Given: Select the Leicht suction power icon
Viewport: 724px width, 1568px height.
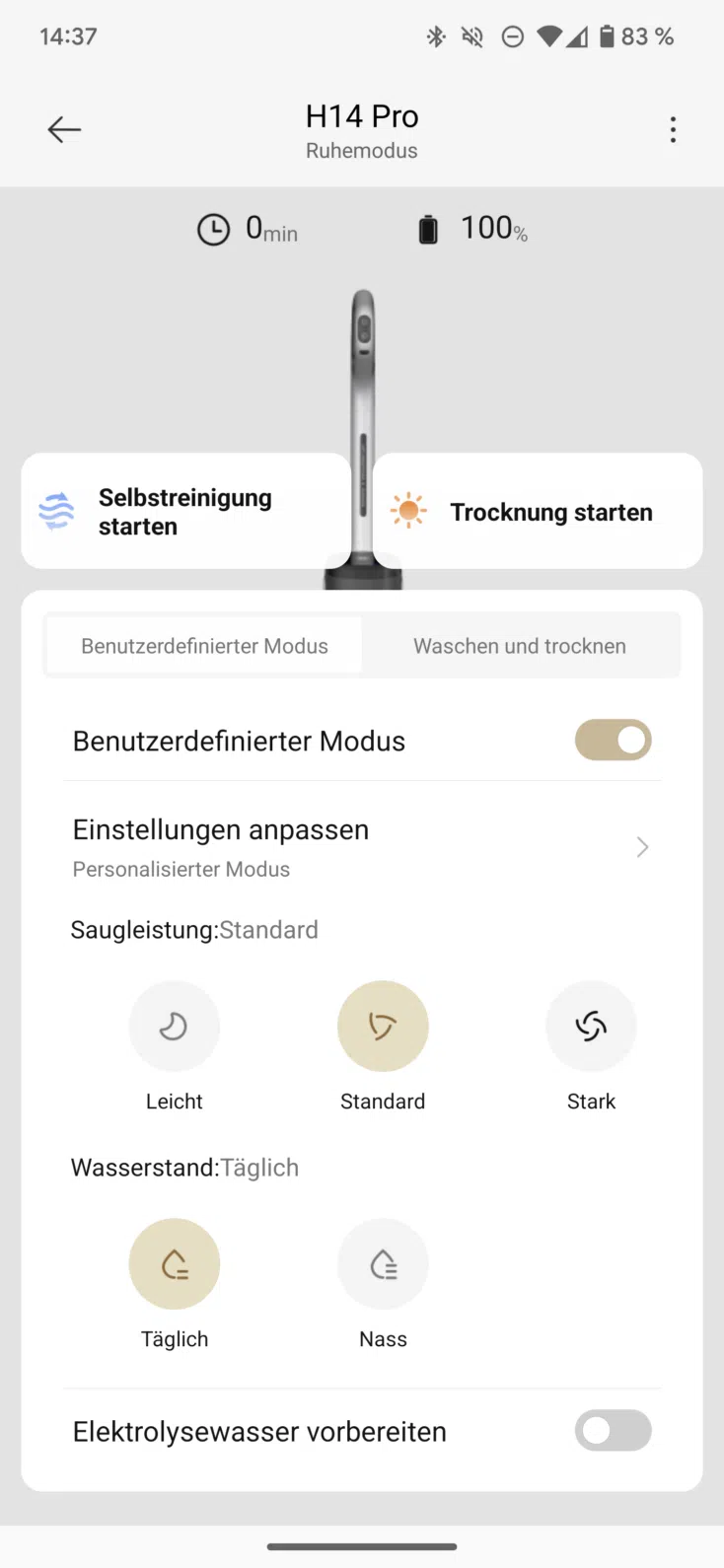Looking at the screenshot, I should click(x=175, y=1026).
